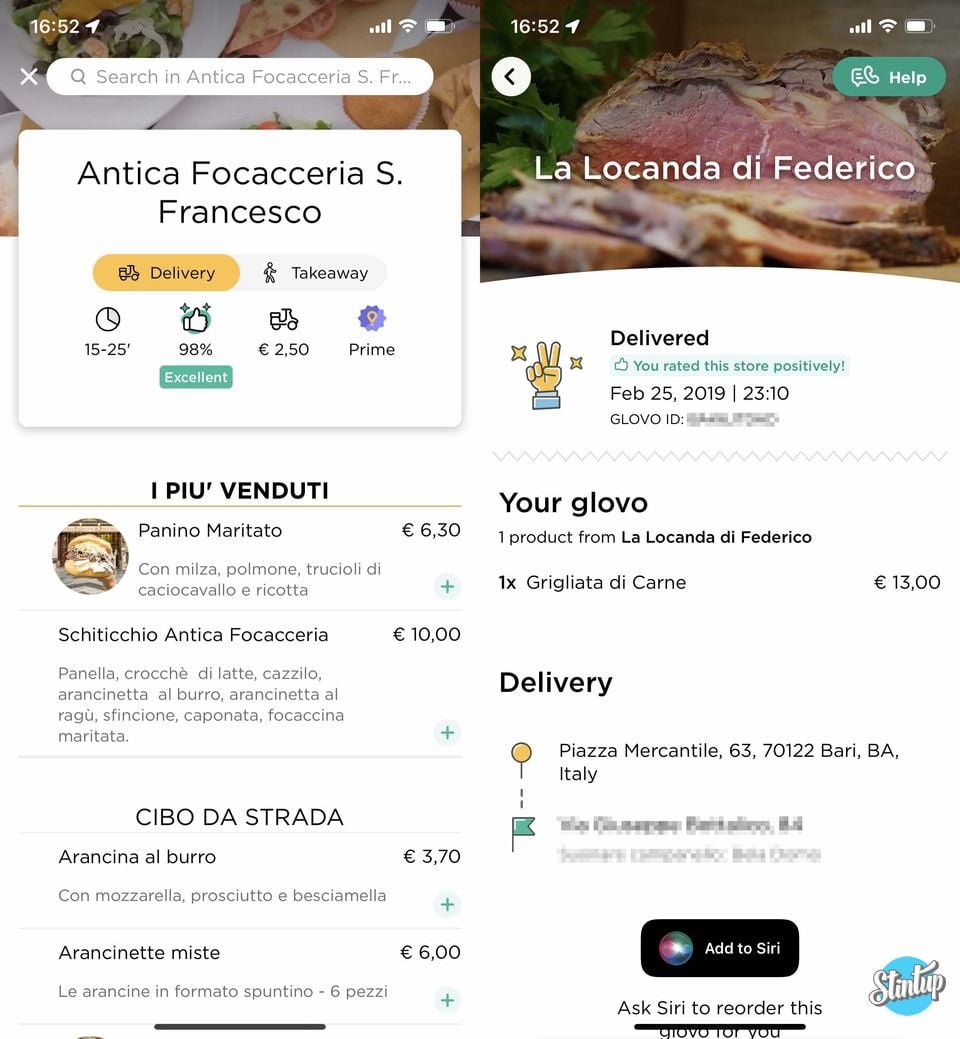Tap the Add to Siri button
This screenshot has height=1039, width=960.
719,948
